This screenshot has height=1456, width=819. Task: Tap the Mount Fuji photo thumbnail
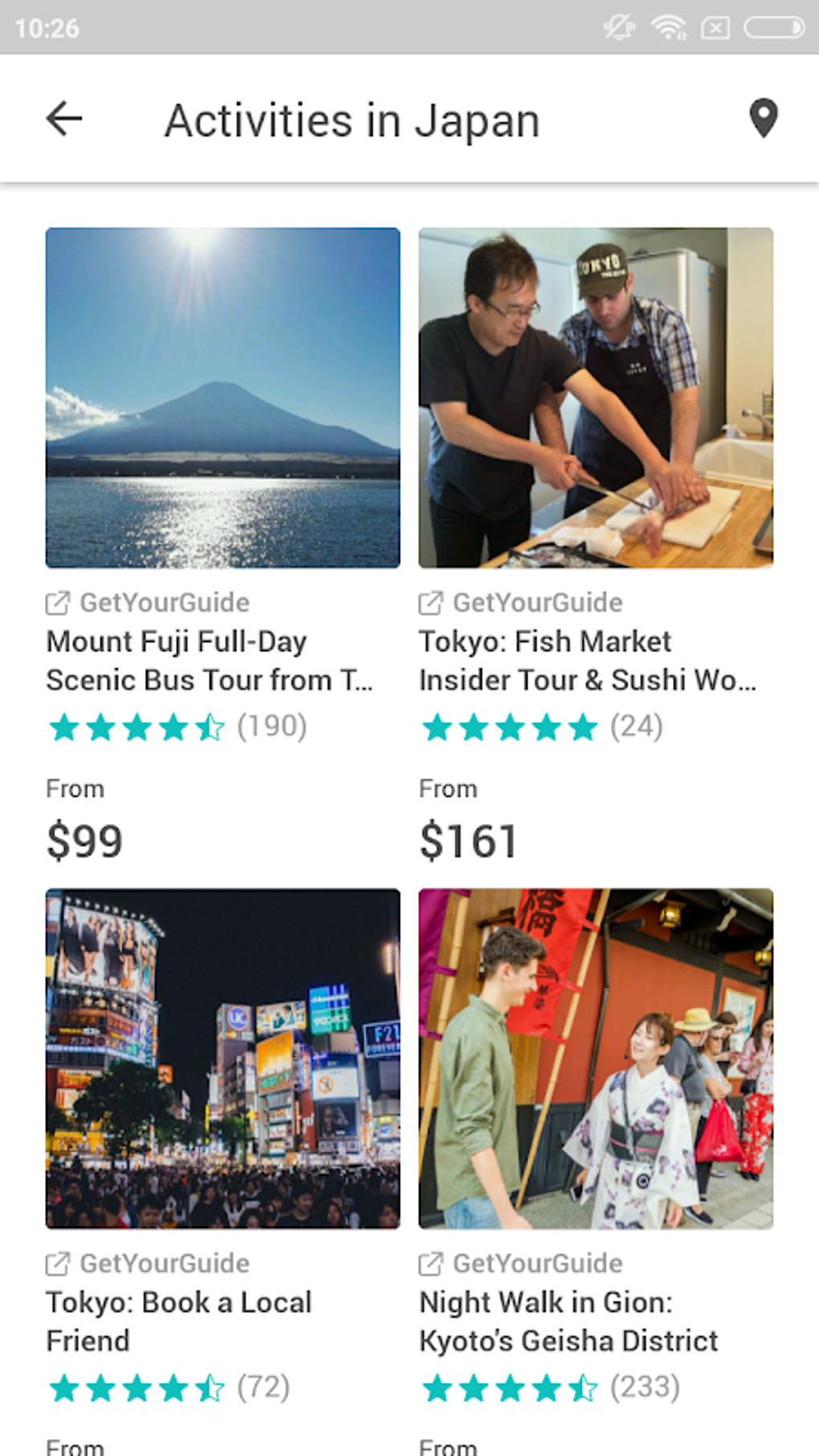click(222, 397)
